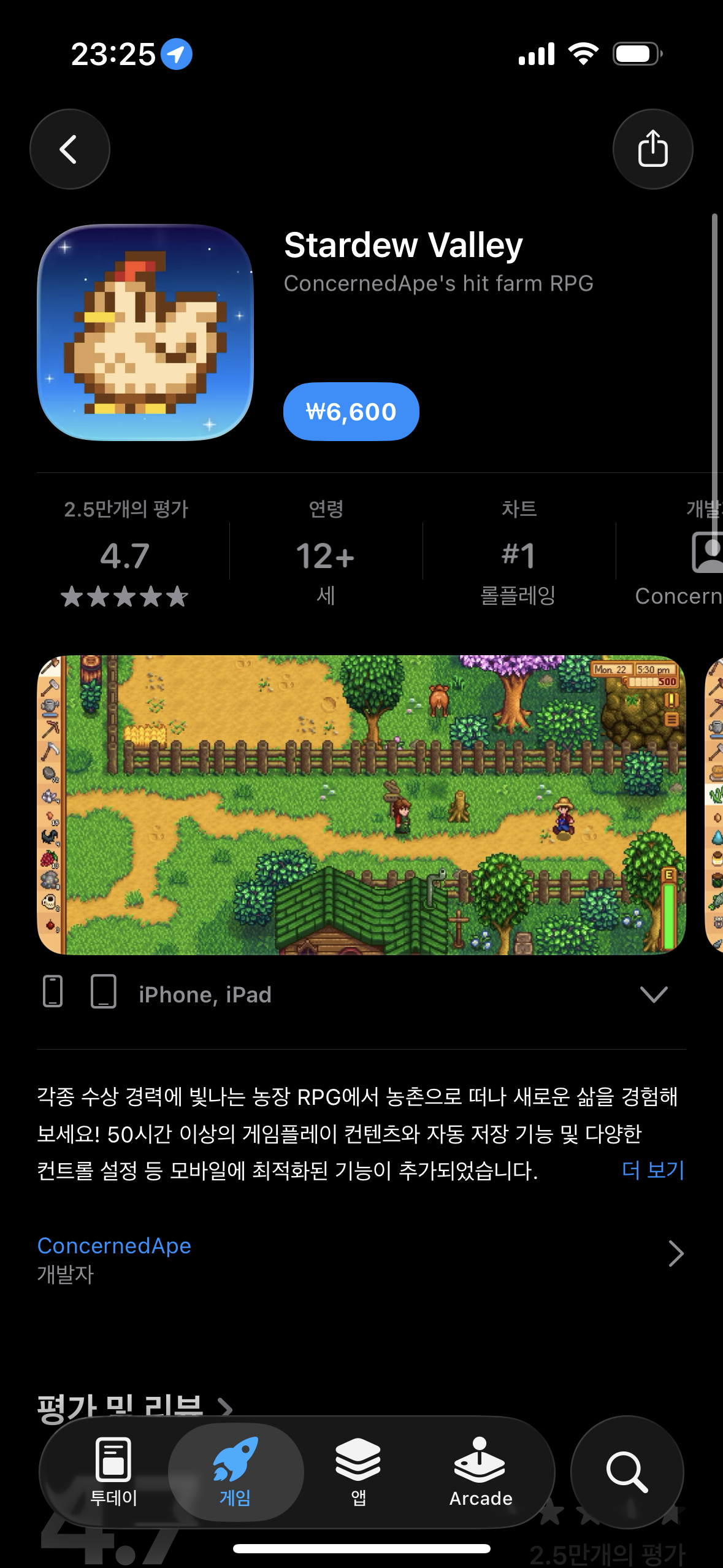This screenshot has width=723, height=1568.
Task: Open search with the magnifier button
Action: [627, 1472]
